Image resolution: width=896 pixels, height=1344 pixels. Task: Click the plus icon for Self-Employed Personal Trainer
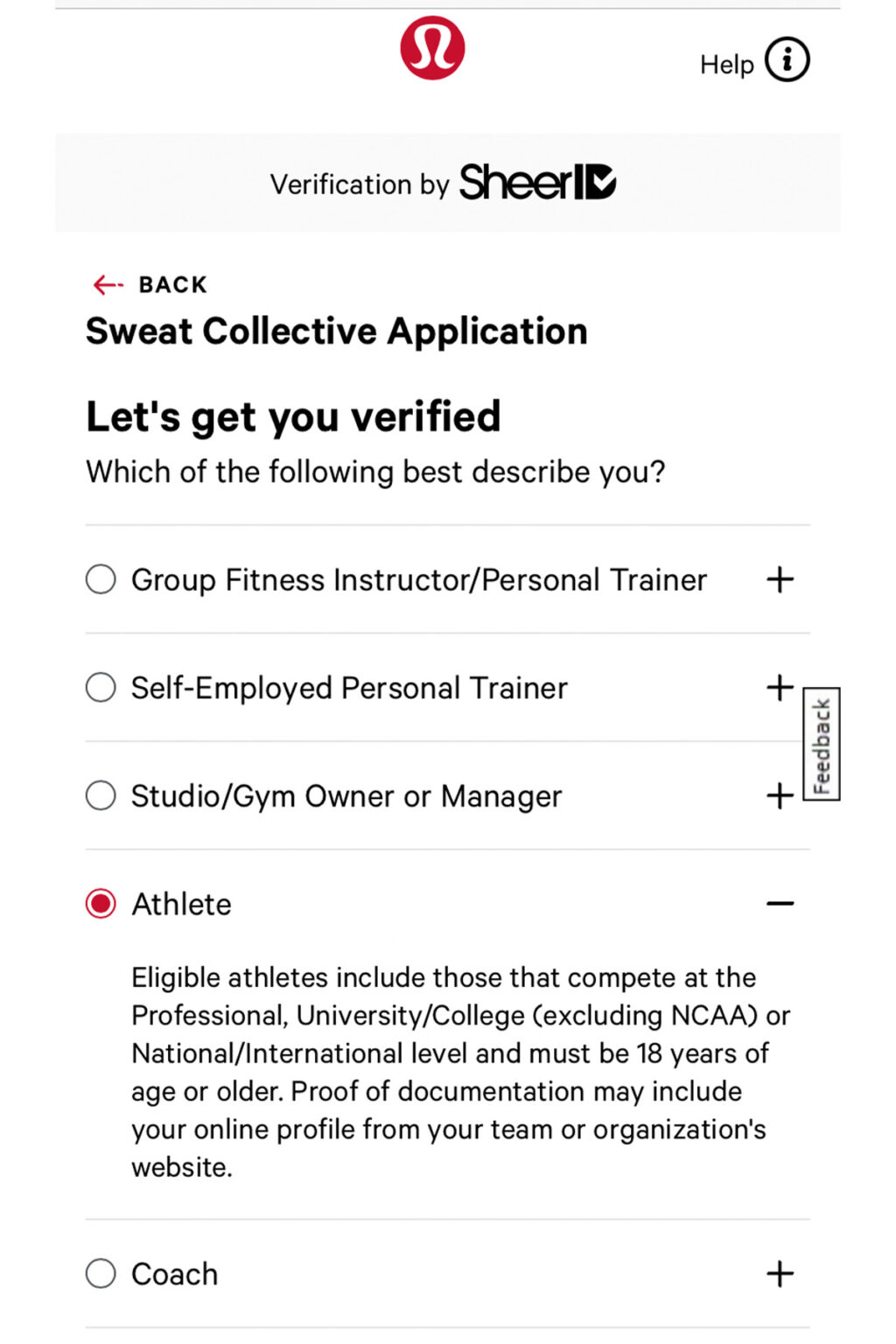point(780,688)
